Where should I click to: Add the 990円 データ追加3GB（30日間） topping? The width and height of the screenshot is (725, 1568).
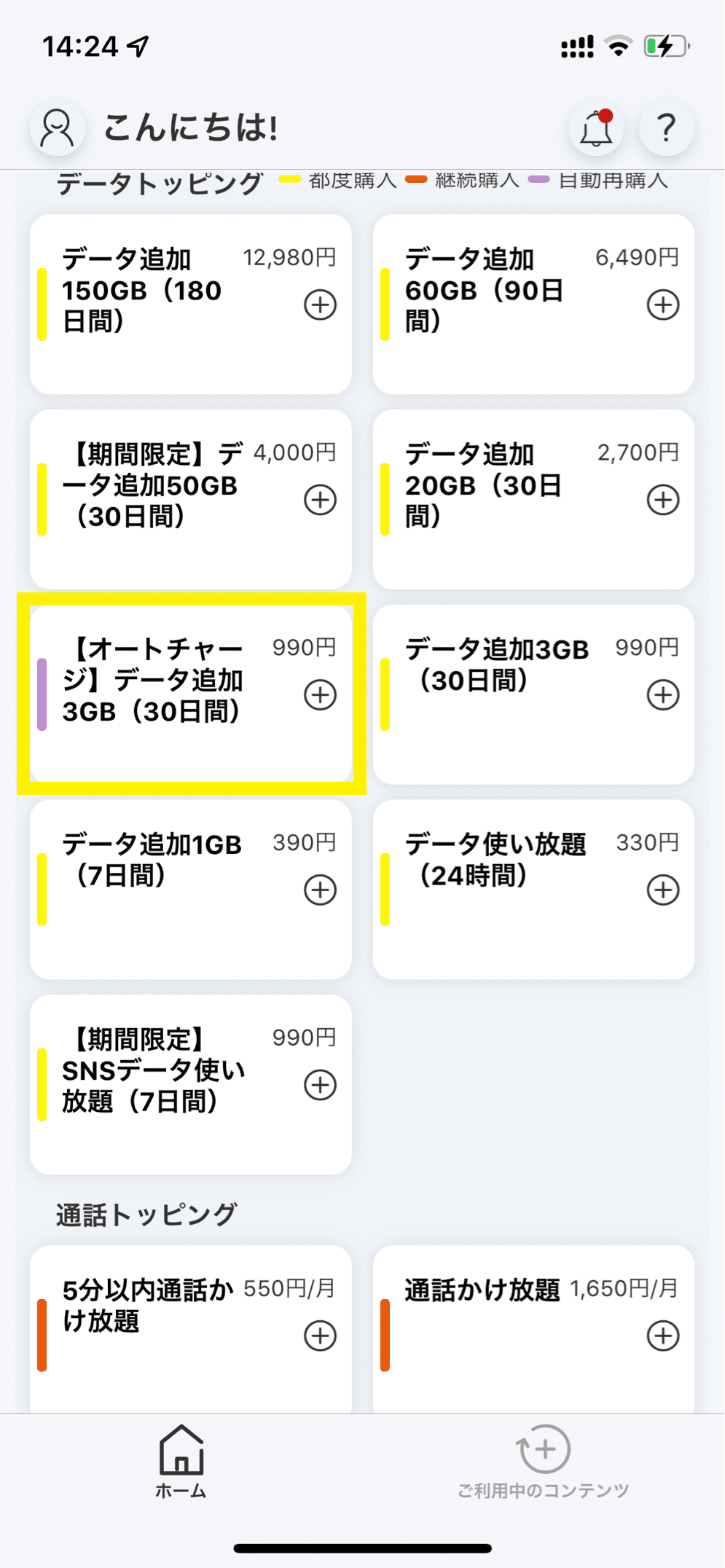(x=663, y=695)
